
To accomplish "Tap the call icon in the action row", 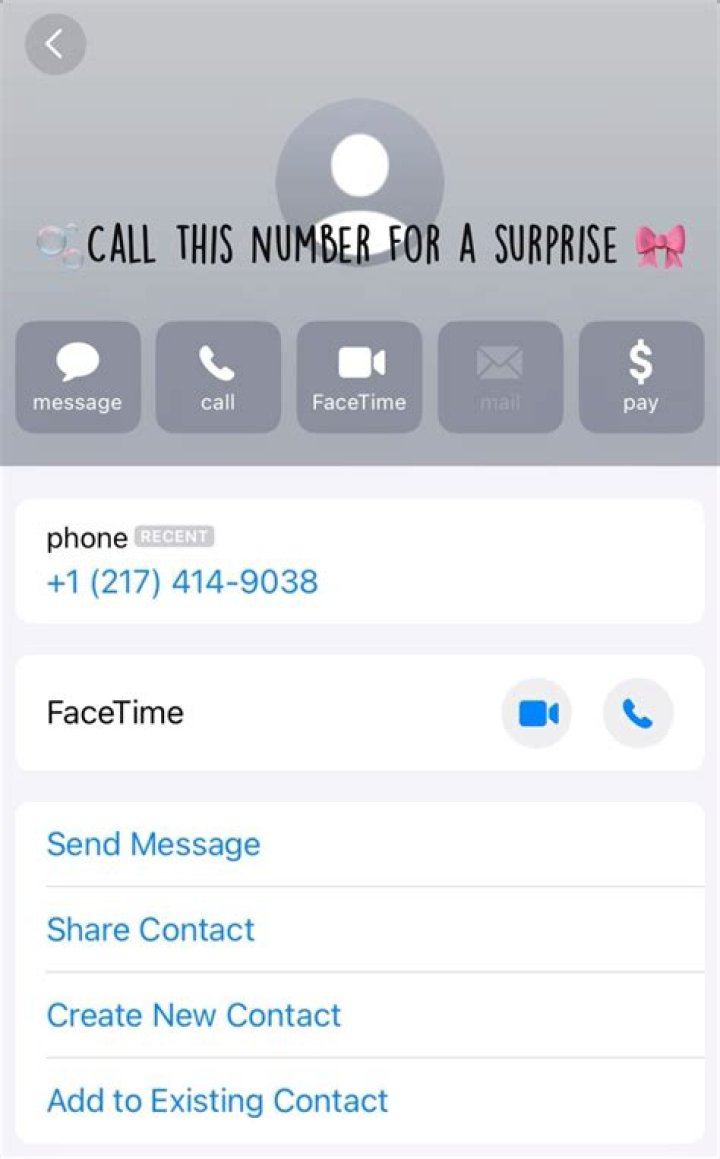I will coord(218,377).
